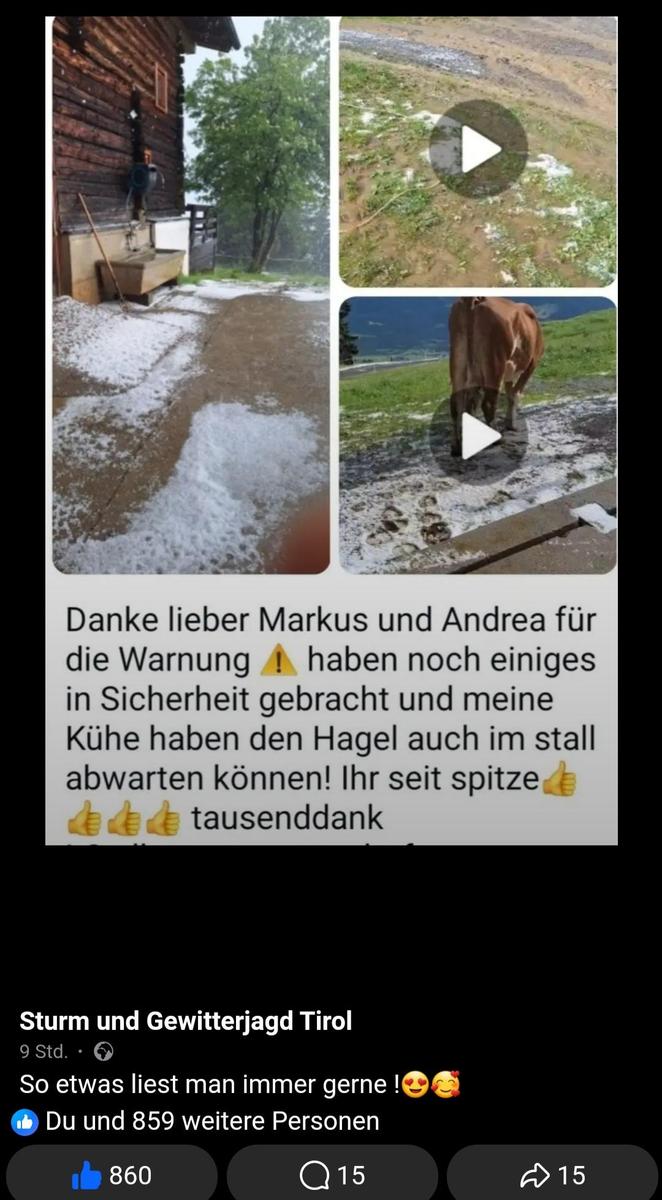Tap the like button with 860 likes
662x1200 pixels.
point(111,1174)
